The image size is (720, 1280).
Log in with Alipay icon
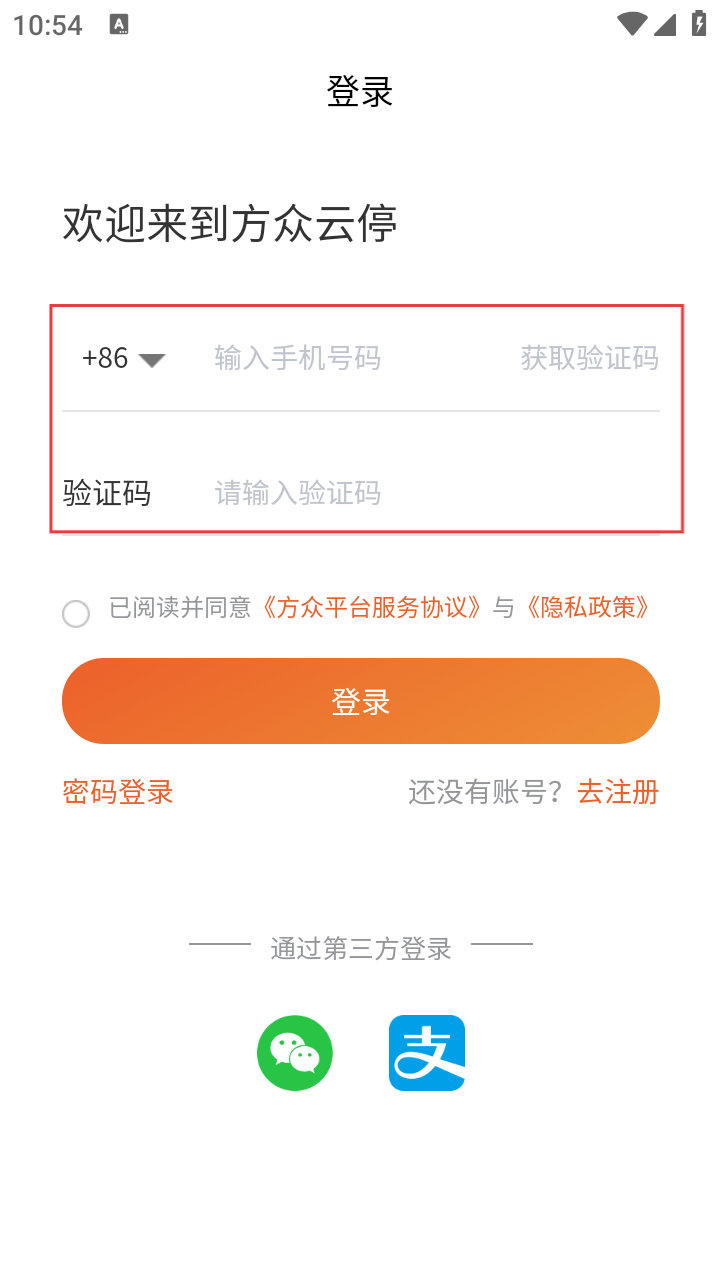point(427,1053)
